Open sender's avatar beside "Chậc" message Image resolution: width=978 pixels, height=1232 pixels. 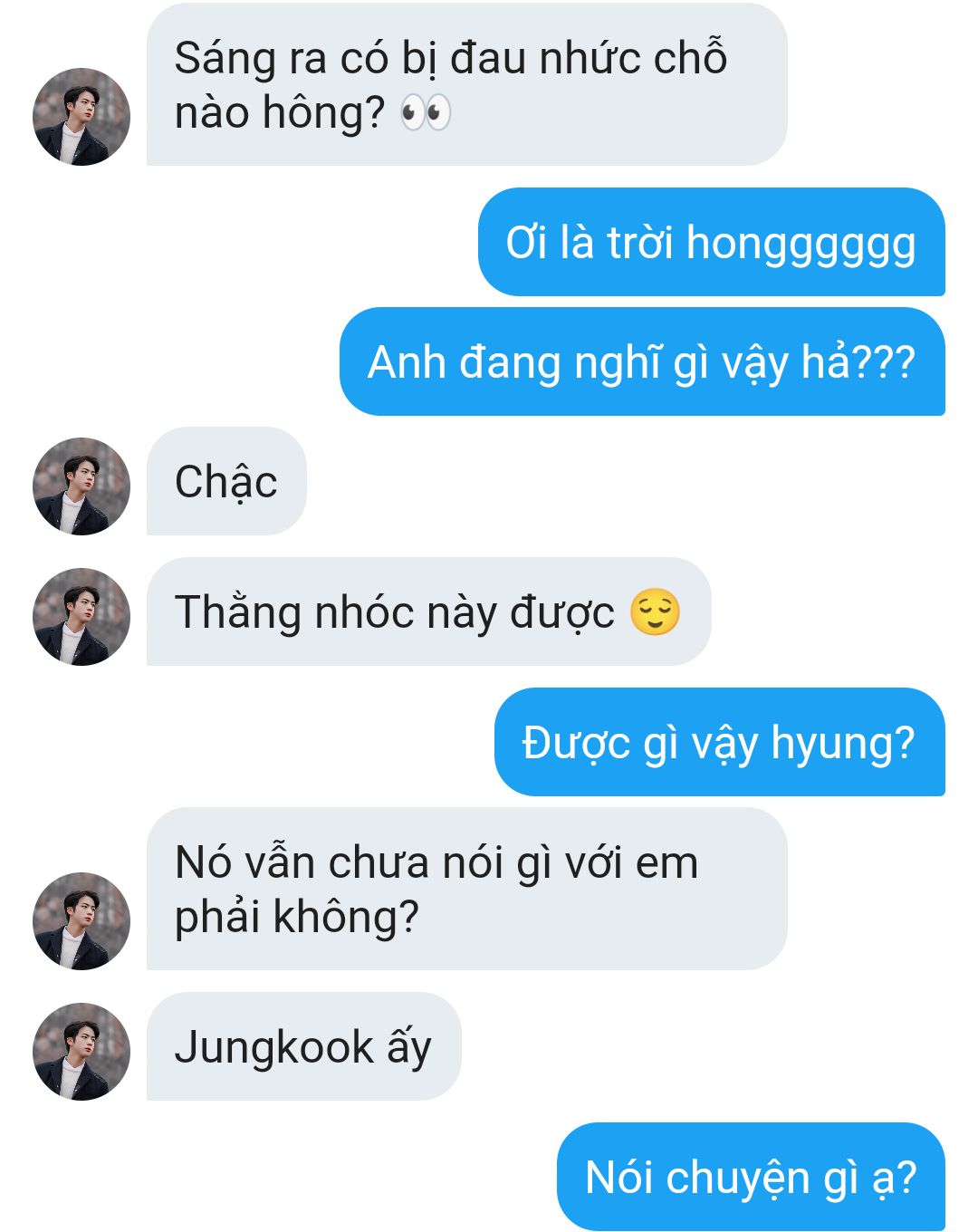pyautogui.click(x=81, y=486)
